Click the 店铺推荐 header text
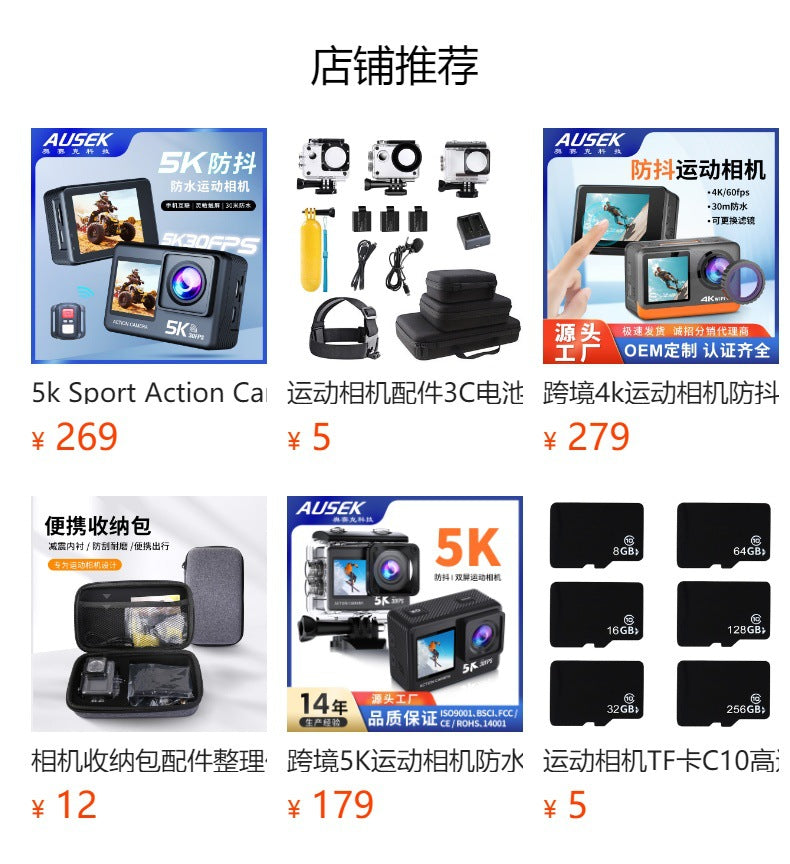This screenshot has height=864, width=790. (x=395, y=62)
